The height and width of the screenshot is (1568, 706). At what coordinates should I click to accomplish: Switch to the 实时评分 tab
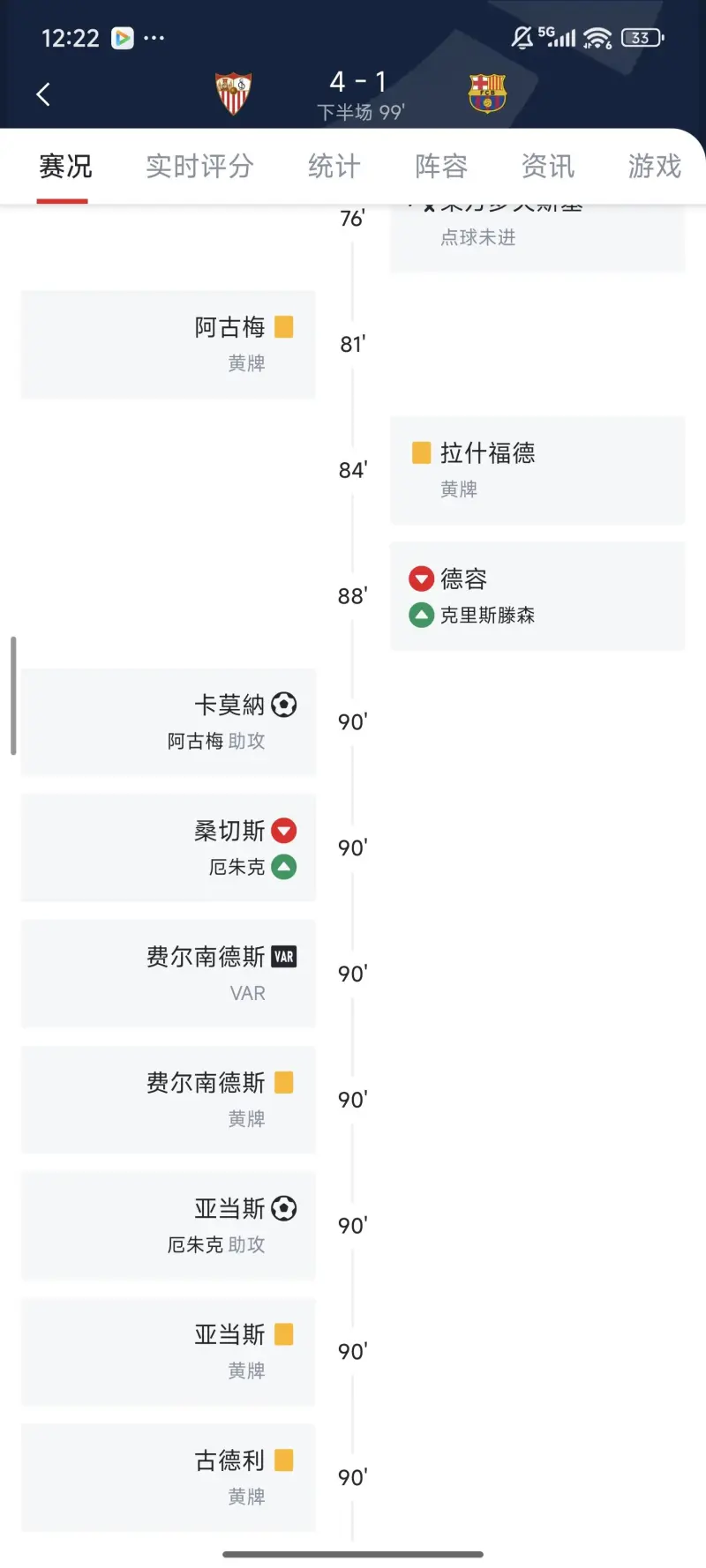click(x=199, y=166)
